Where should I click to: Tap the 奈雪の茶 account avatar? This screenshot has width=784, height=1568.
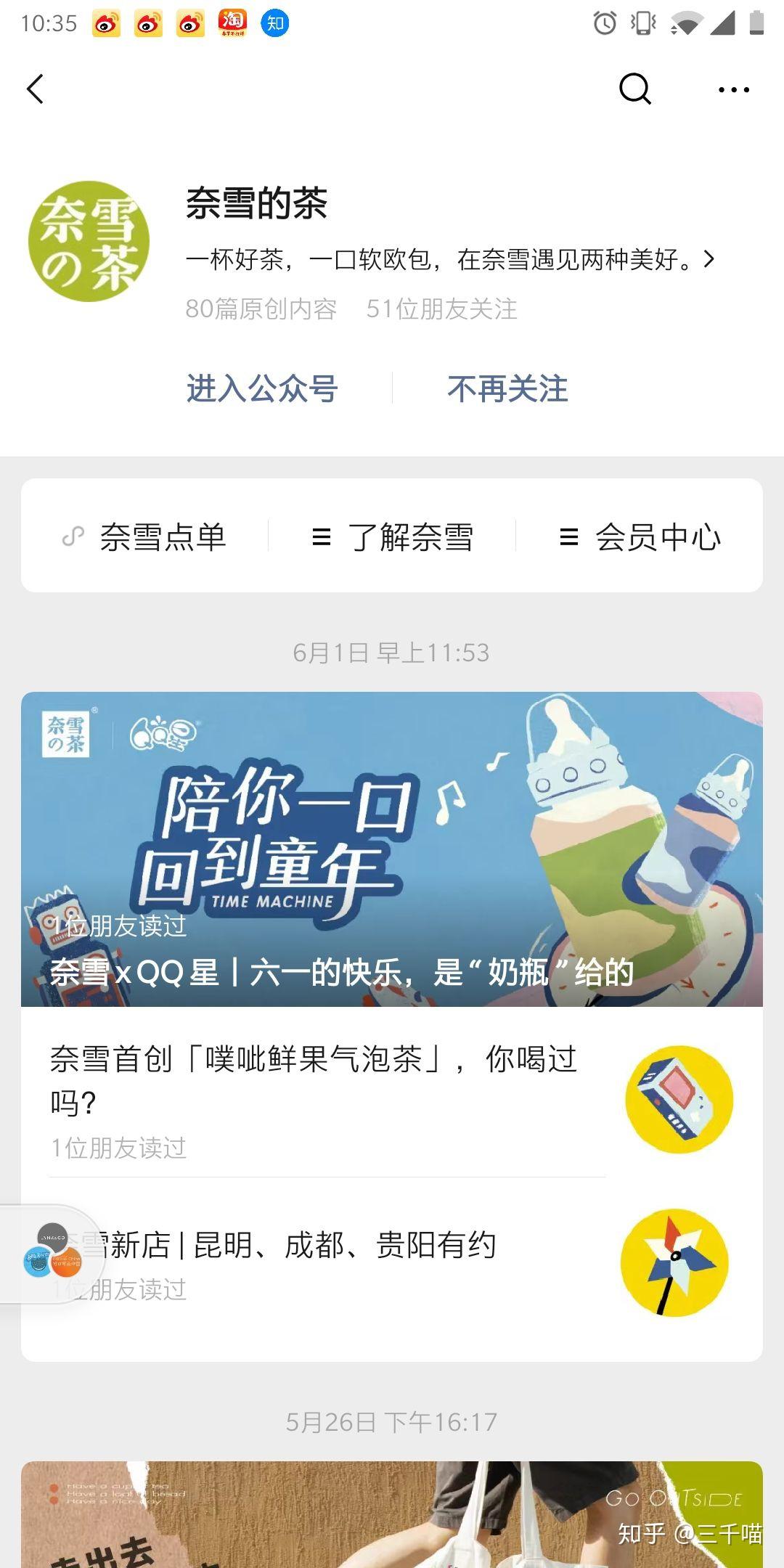(89, 242)
